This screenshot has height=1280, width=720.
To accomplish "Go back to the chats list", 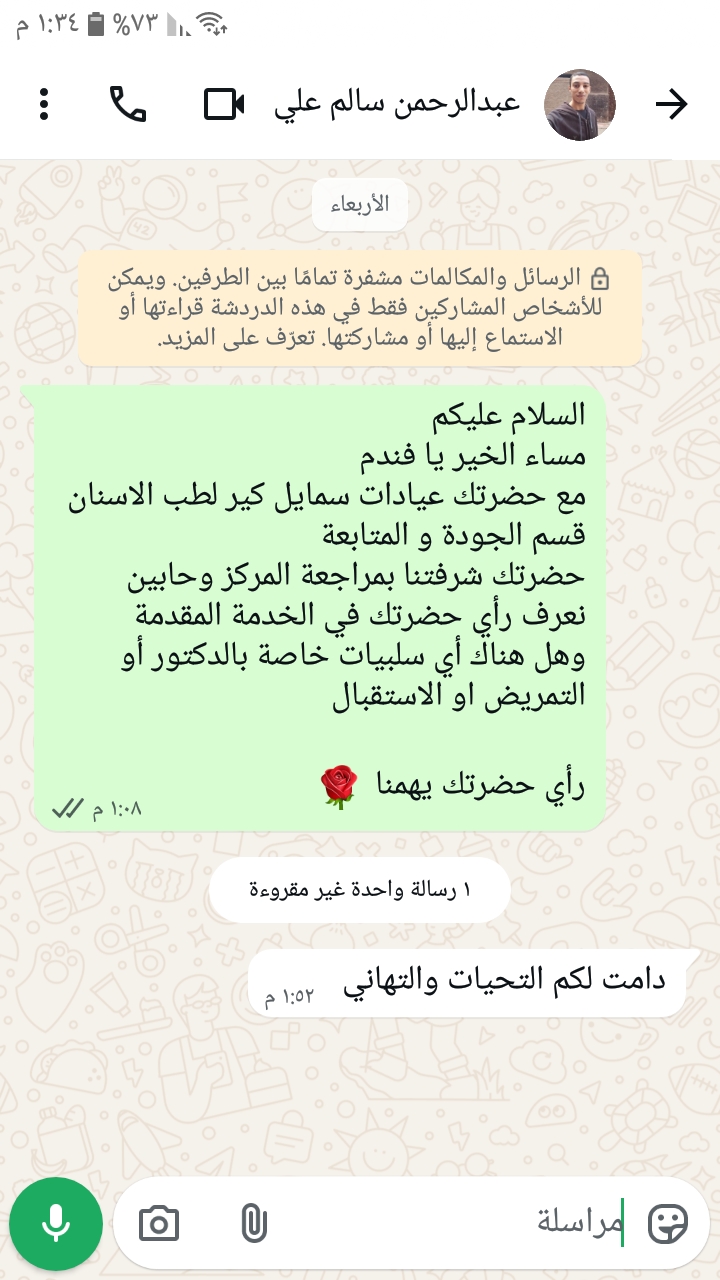I will point(671,104).
